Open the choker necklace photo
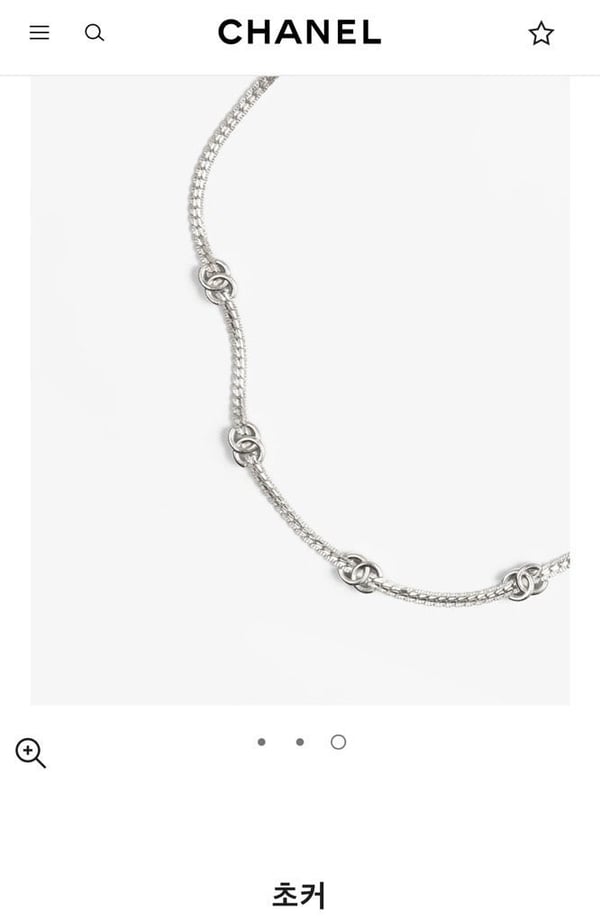 (300, 390)
